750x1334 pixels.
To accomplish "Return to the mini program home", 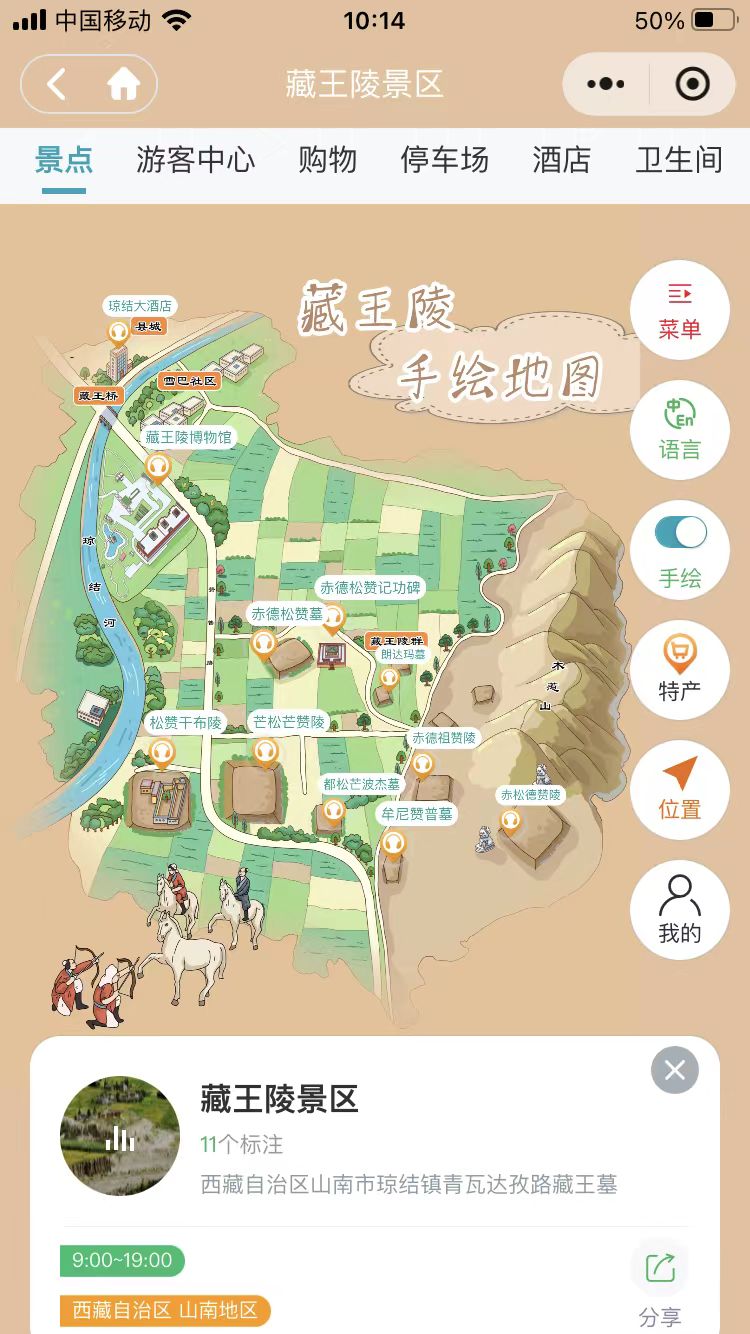I will point(124,85).
